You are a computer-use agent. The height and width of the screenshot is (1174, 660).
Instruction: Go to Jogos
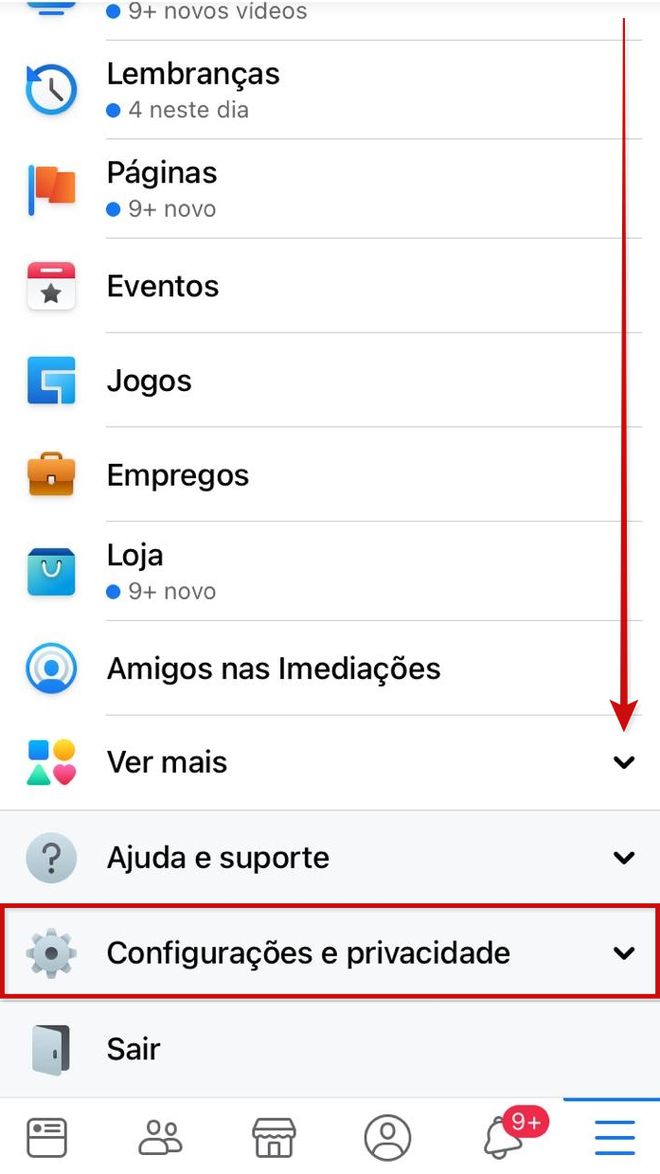click(x=330, y=380)
